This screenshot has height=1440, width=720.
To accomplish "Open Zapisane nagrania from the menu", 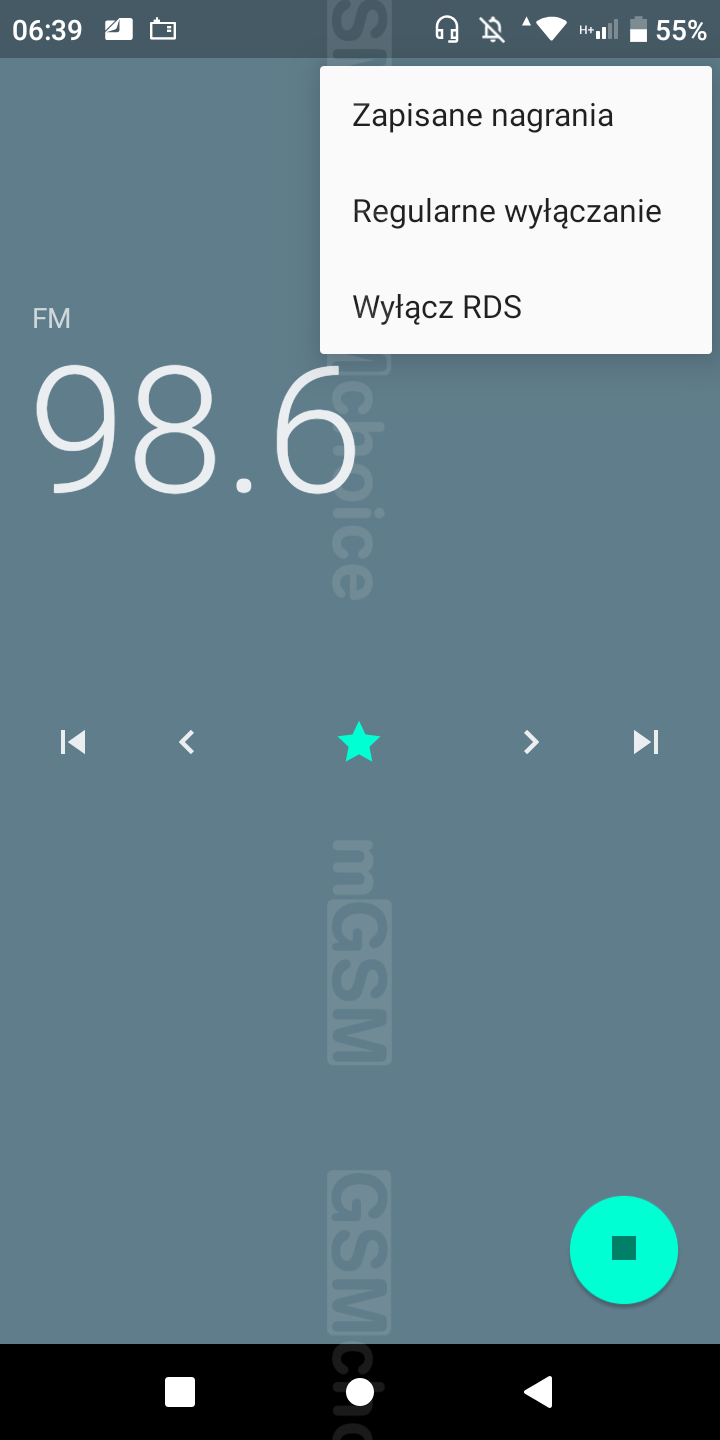I will click(483, 116).
